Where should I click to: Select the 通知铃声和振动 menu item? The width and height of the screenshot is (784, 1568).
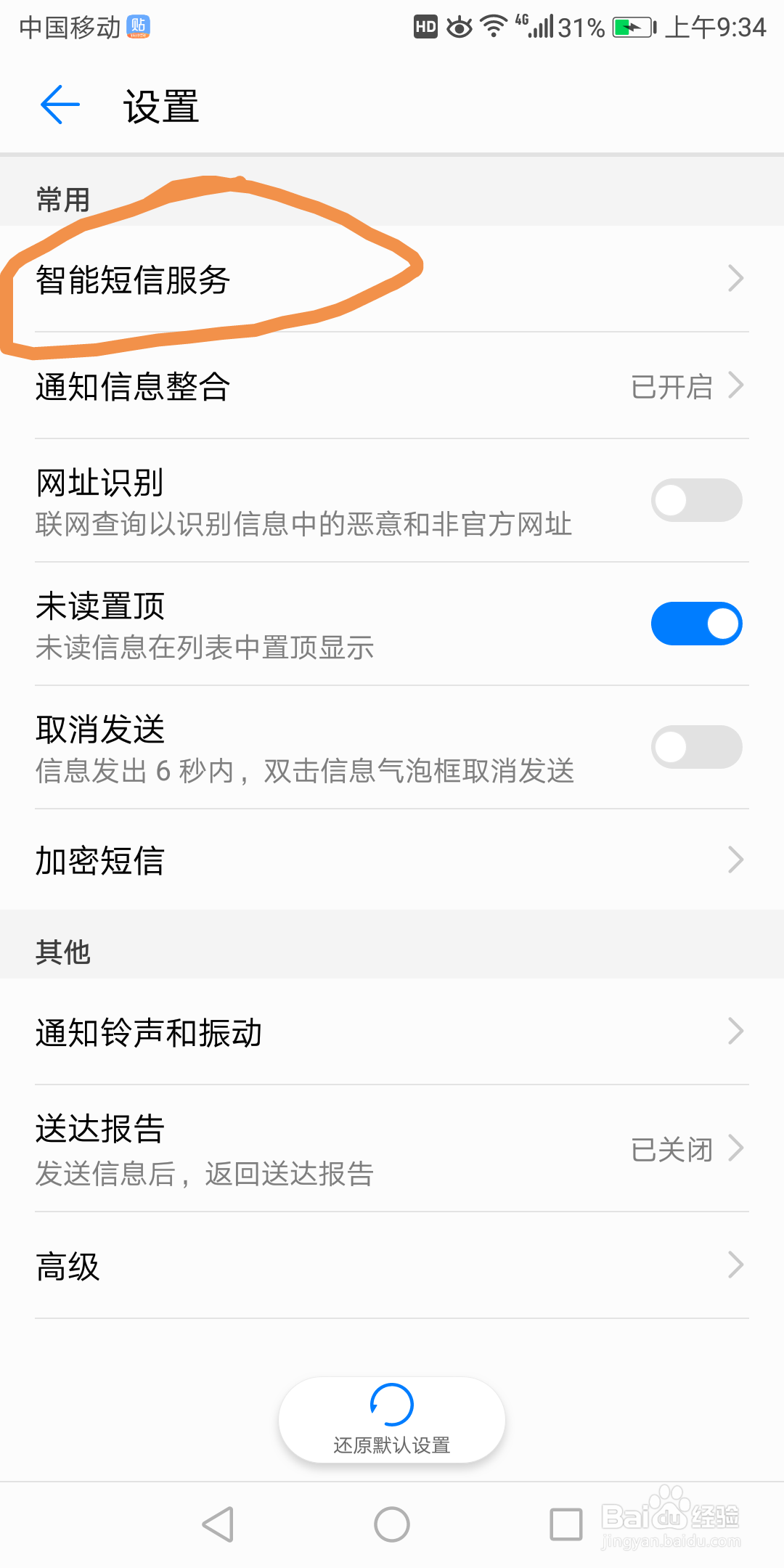[x=392, y=1031]
